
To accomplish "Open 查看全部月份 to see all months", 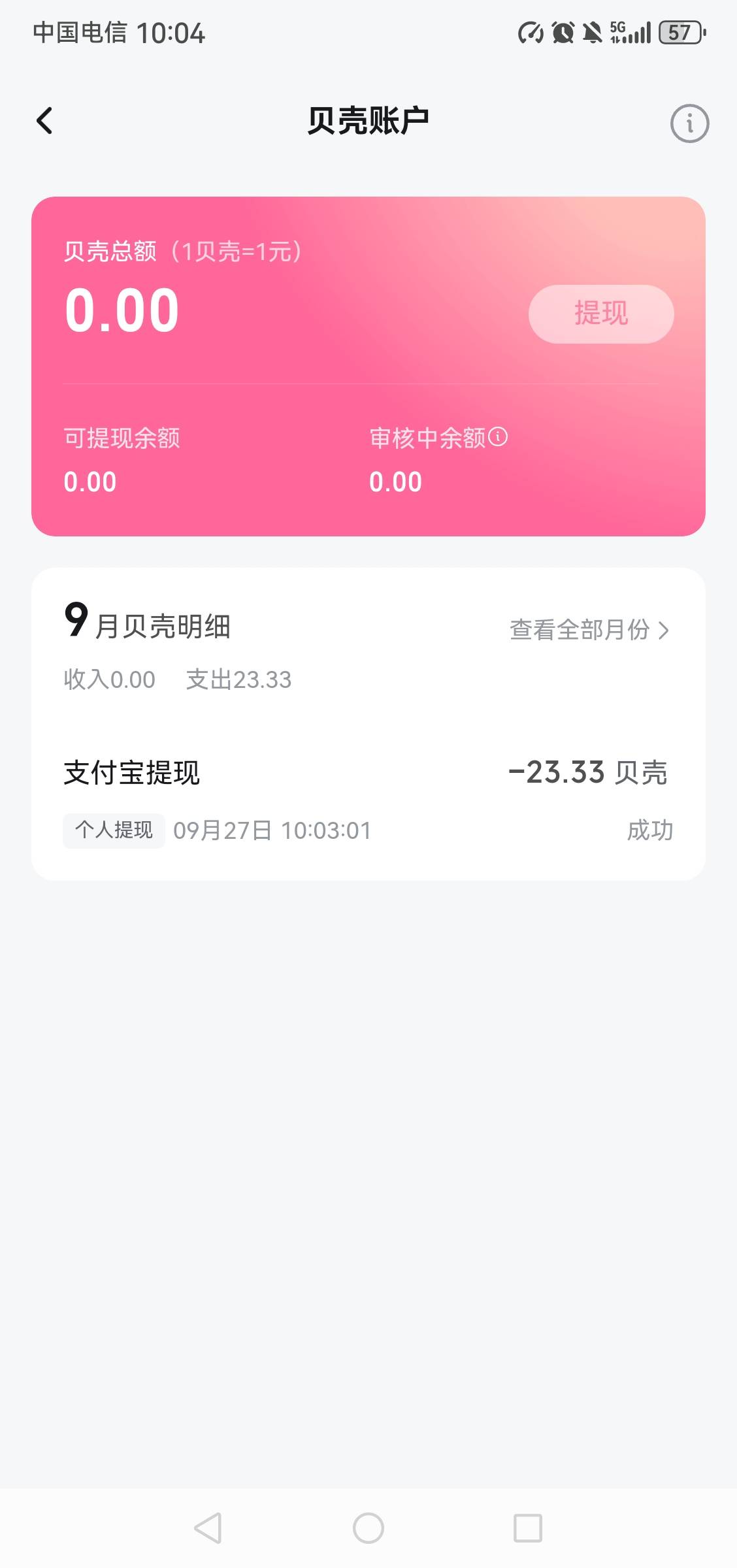I will [589, 630].
